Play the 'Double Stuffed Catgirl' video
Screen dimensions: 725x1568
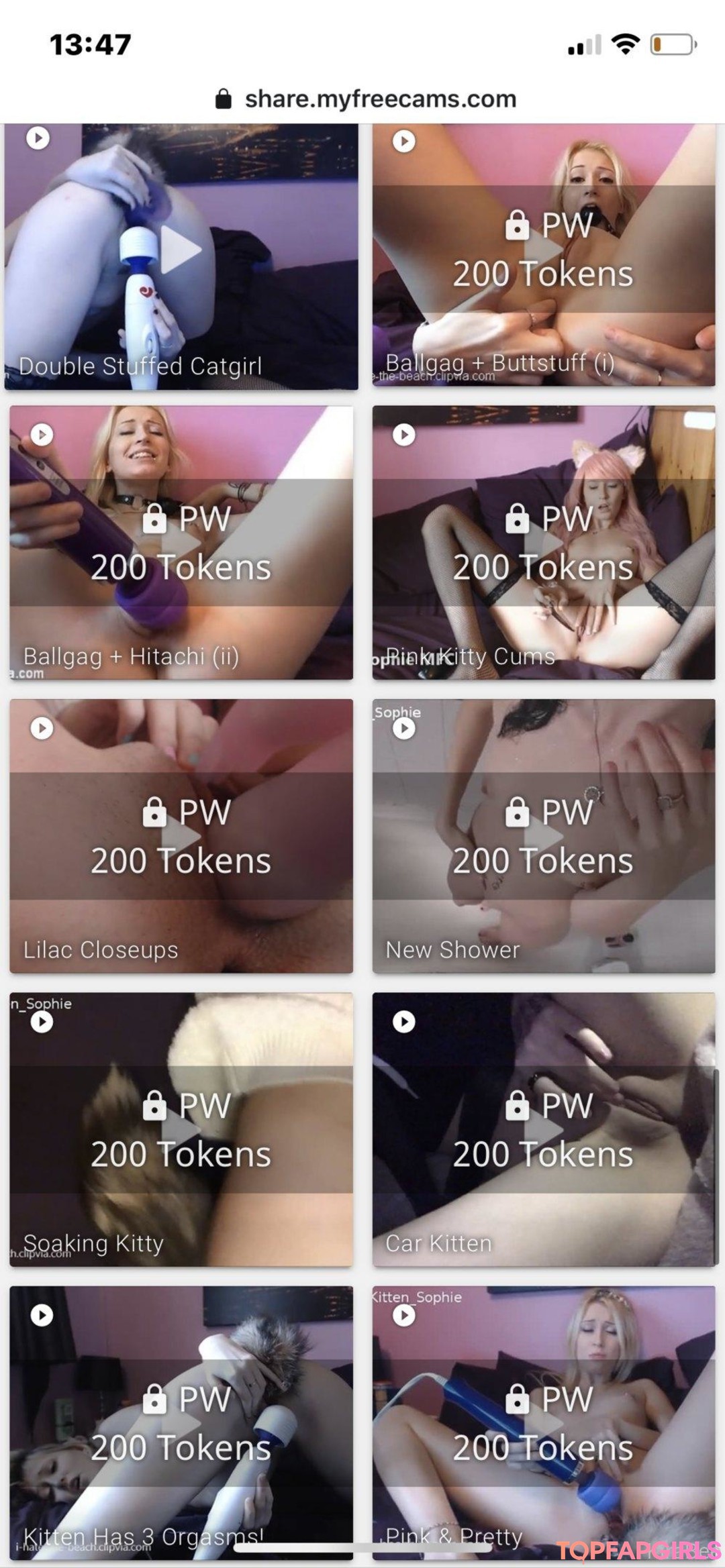pyautogui.click(x=181, y=251)
